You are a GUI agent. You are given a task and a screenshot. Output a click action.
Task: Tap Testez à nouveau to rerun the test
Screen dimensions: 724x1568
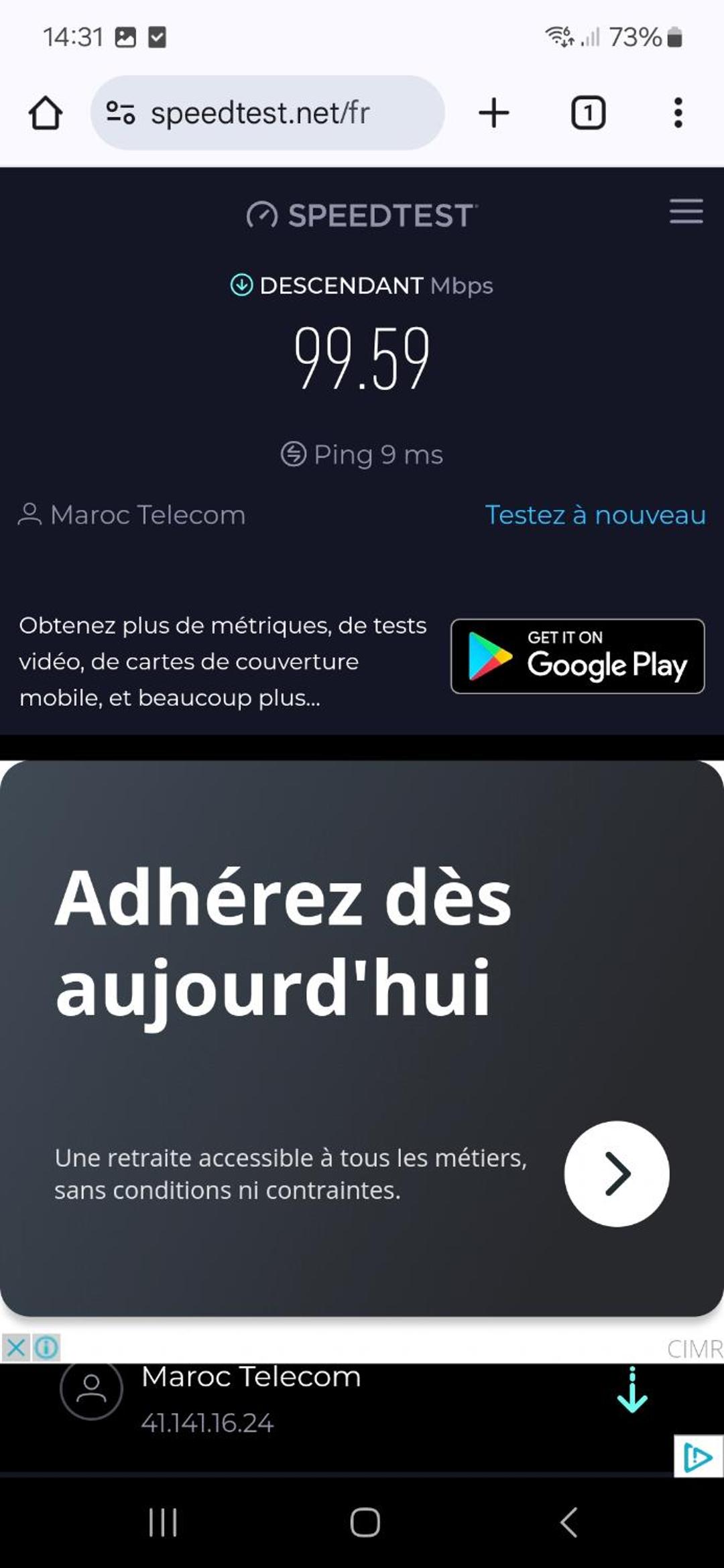[x=595, y=515]
